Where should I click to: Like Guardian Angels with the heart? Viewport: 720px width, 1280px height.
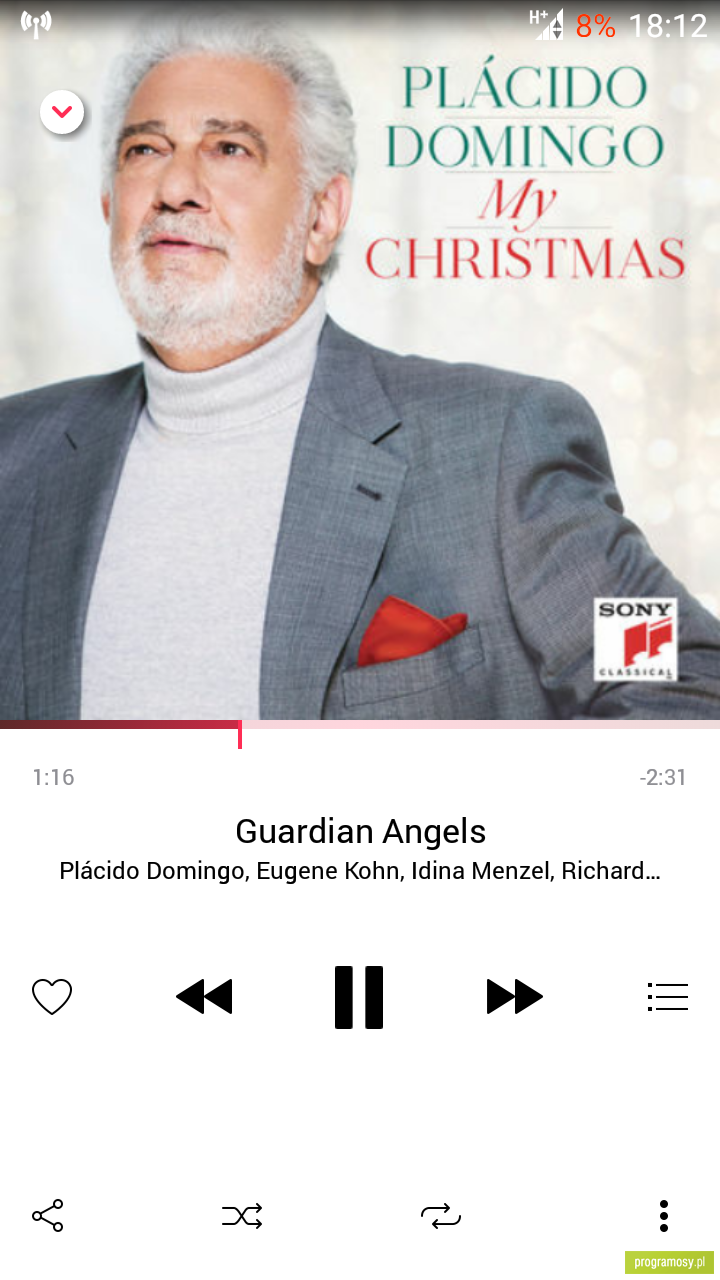click(52, 997)
